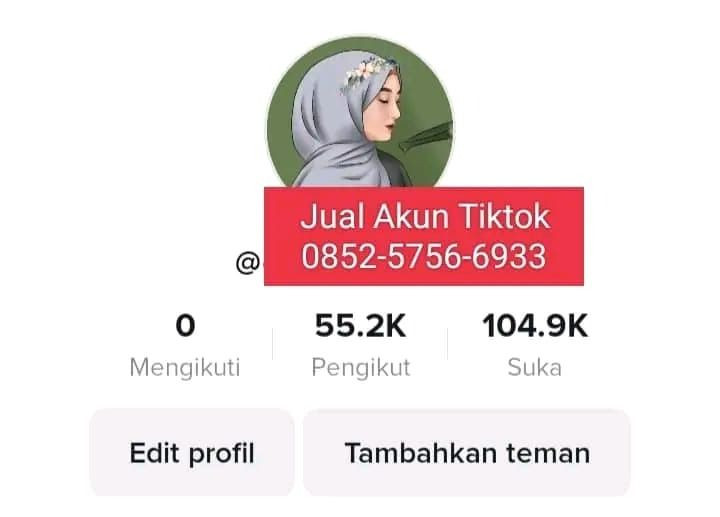Open the Mengikuti following list
The width and height of the screenshot is (720, 517).
click(185, 345)
